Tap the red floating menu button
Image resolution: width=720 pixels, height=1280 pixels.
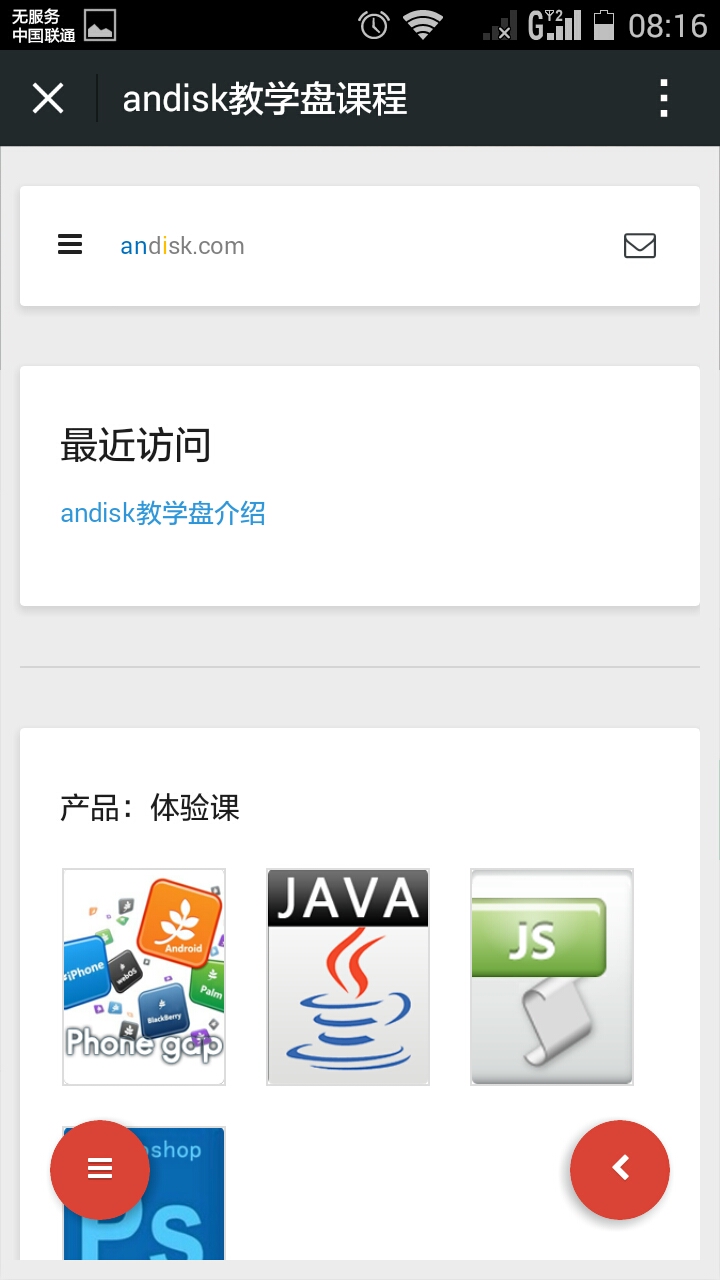[x=100, y=1169]
